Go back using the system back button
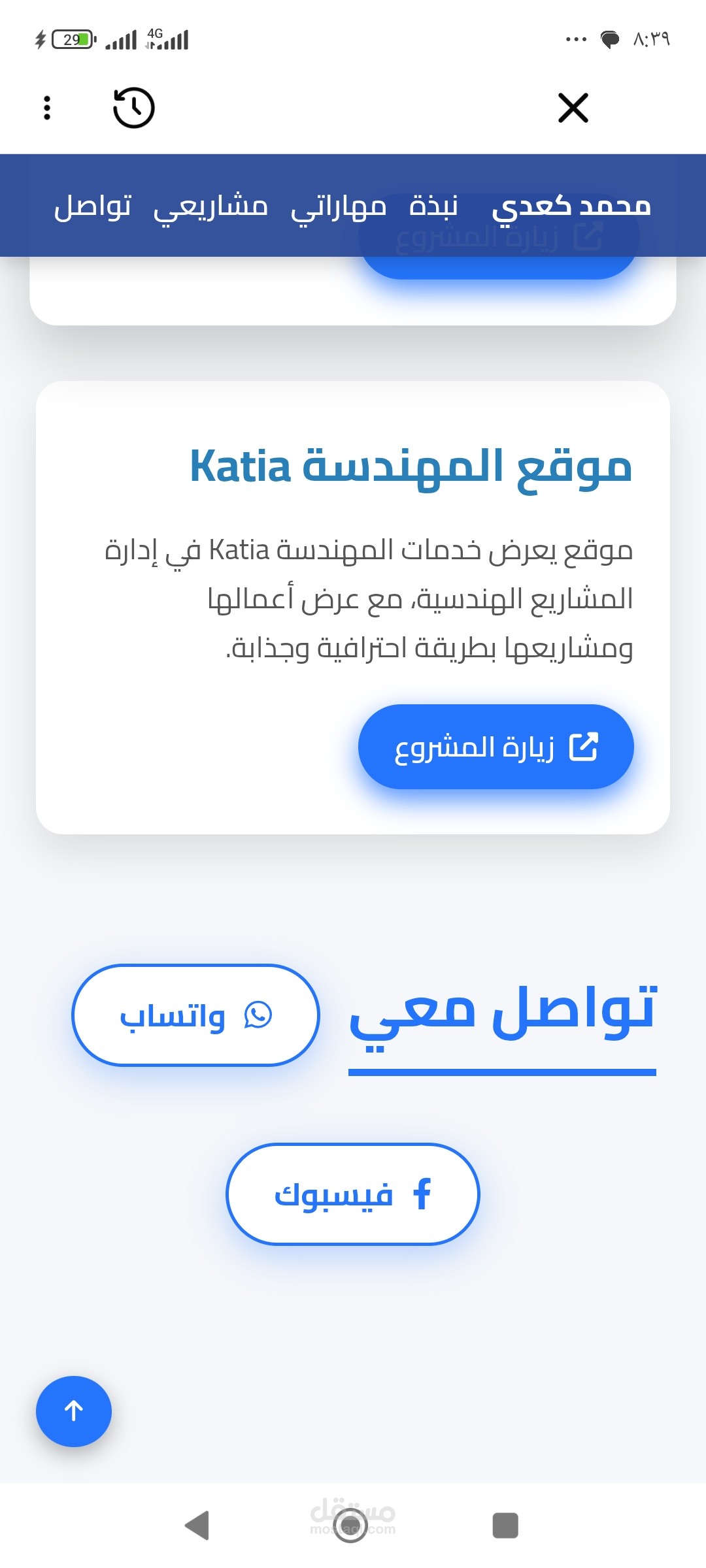The height and width of the screenshot is (1568, 706). pos(197,1526)
